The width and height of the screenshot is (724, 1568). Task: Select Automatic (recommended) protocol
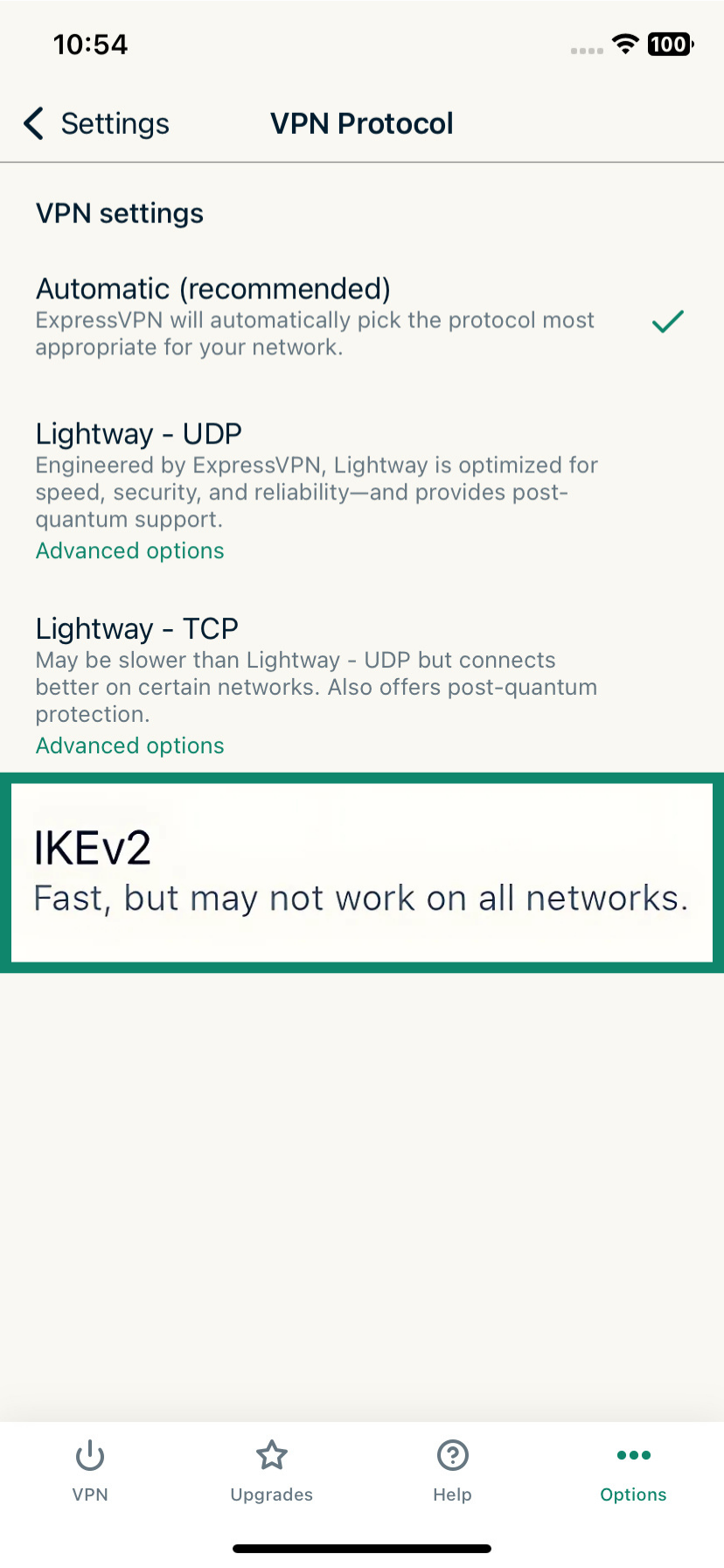(315, 315)
